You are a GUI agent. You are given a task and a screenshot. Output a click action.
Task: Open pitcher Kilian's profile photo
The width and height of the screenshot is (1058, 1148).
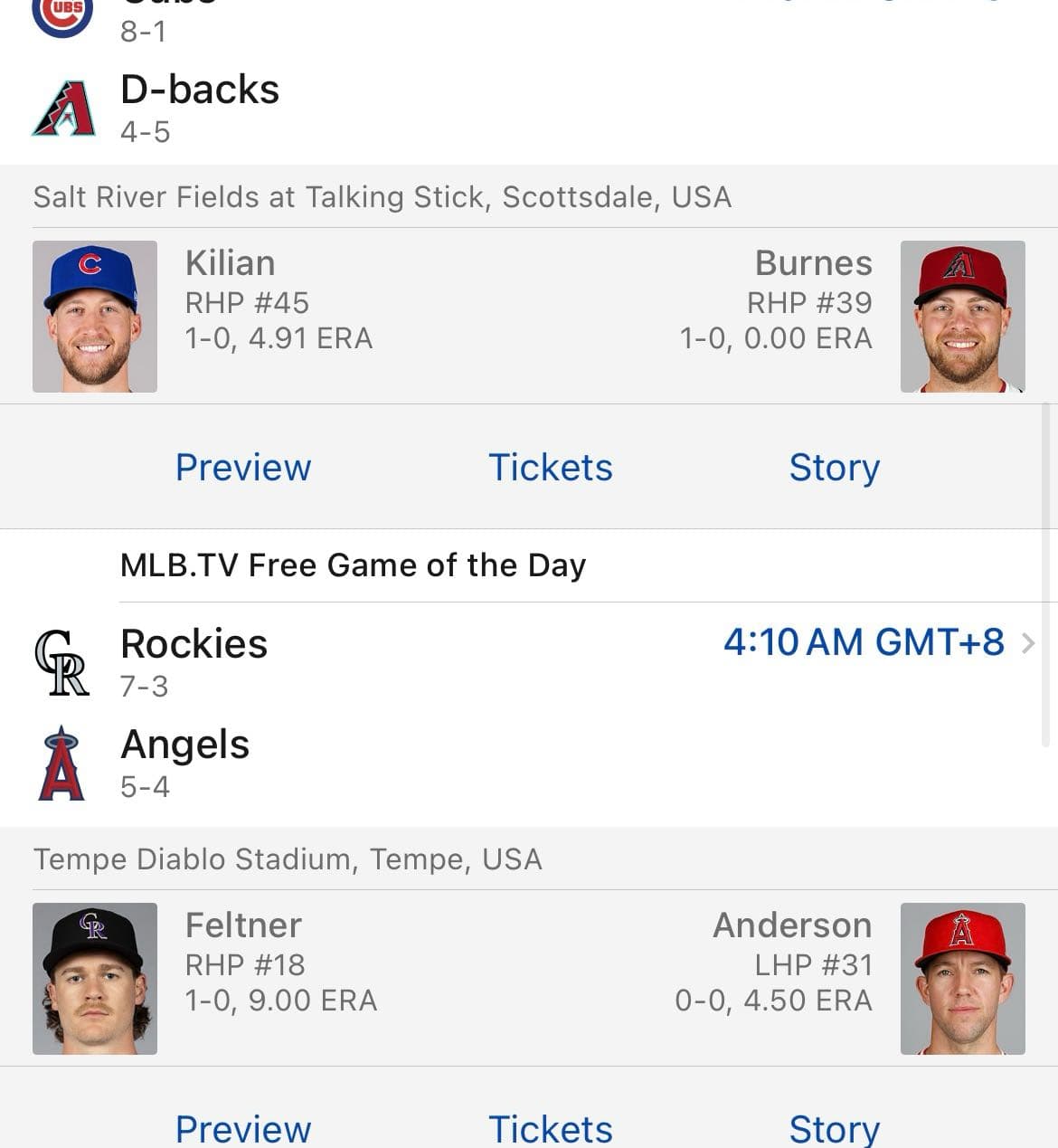point(94,316)
